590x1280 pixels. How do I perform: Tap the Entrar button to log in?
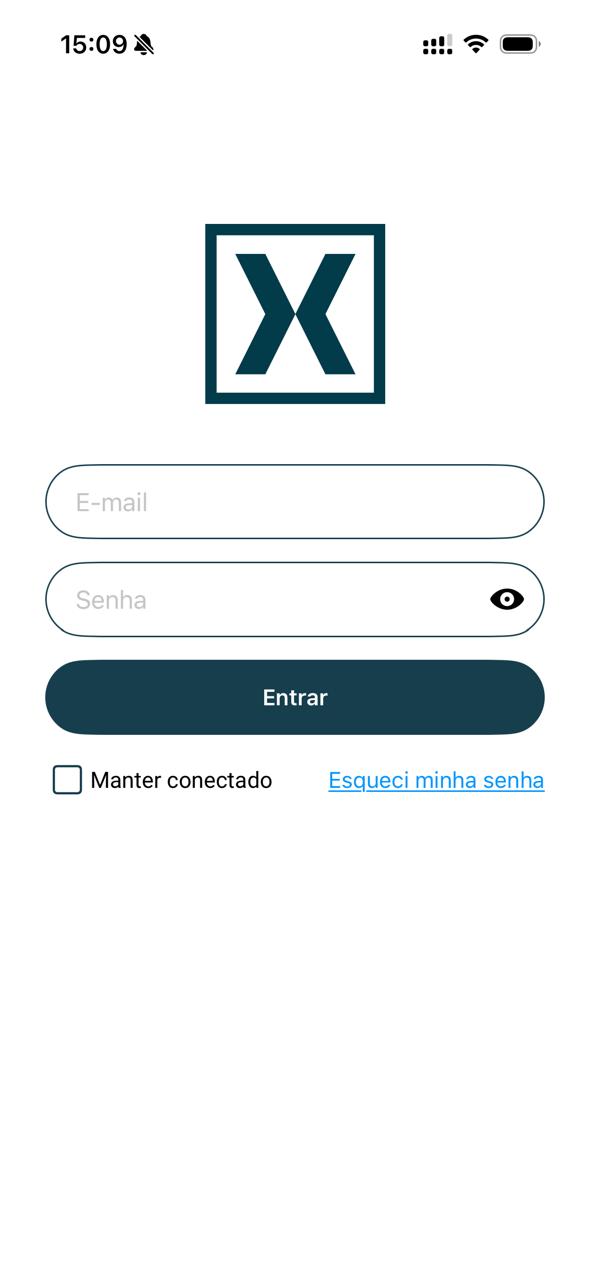[295, 697]
